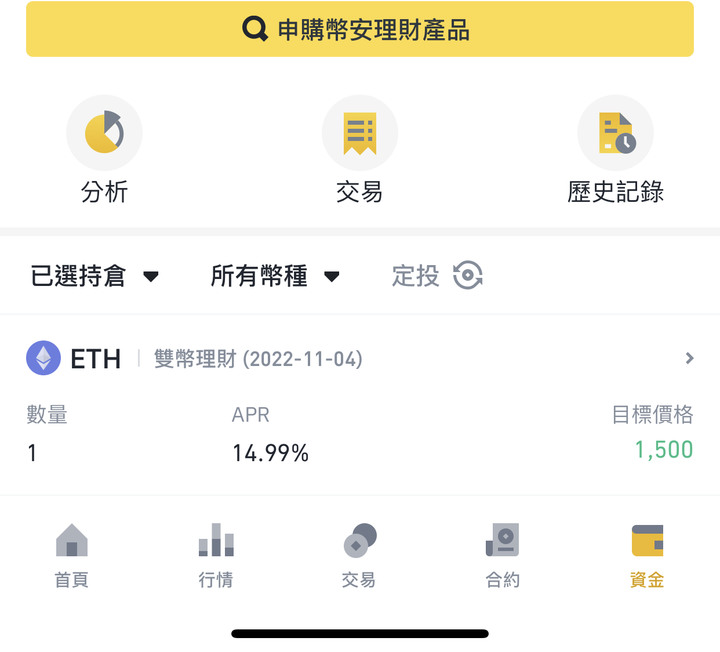Go to the 首頁 home tab

point(71,555)
